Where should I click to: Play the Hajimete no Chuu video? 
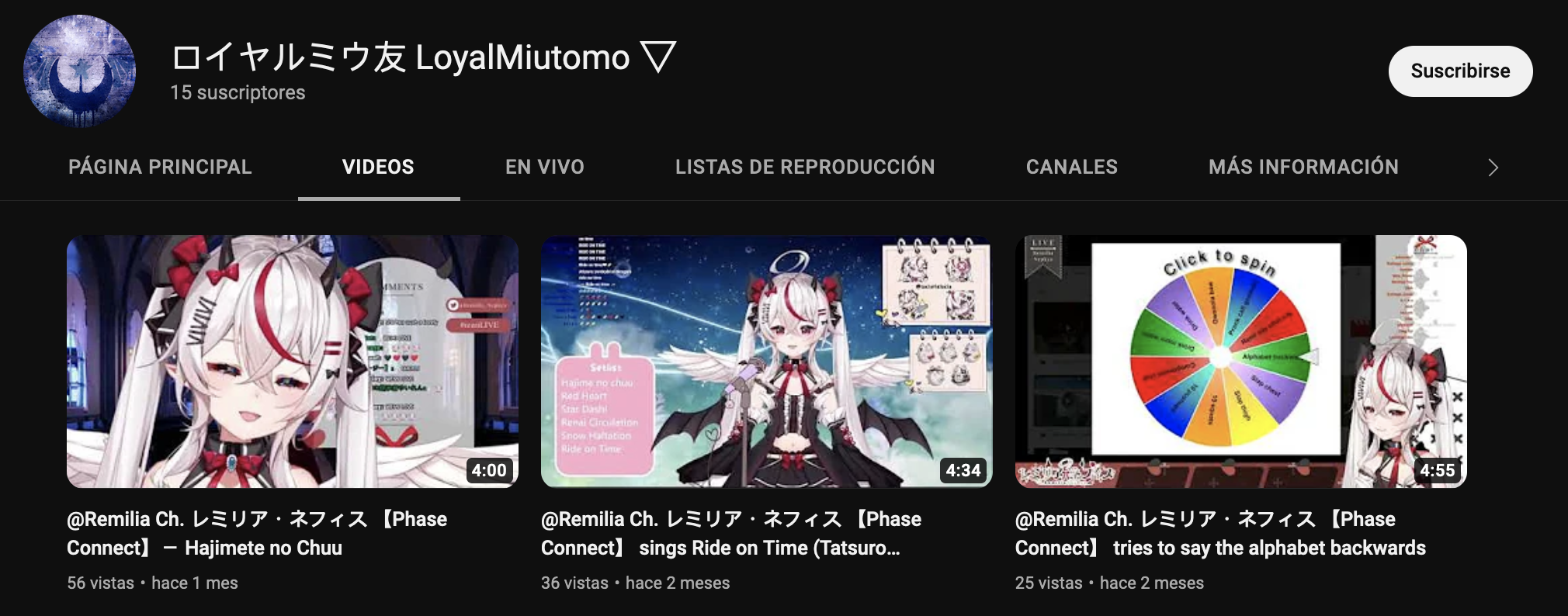pyautogui.click(x=292, y=362)
